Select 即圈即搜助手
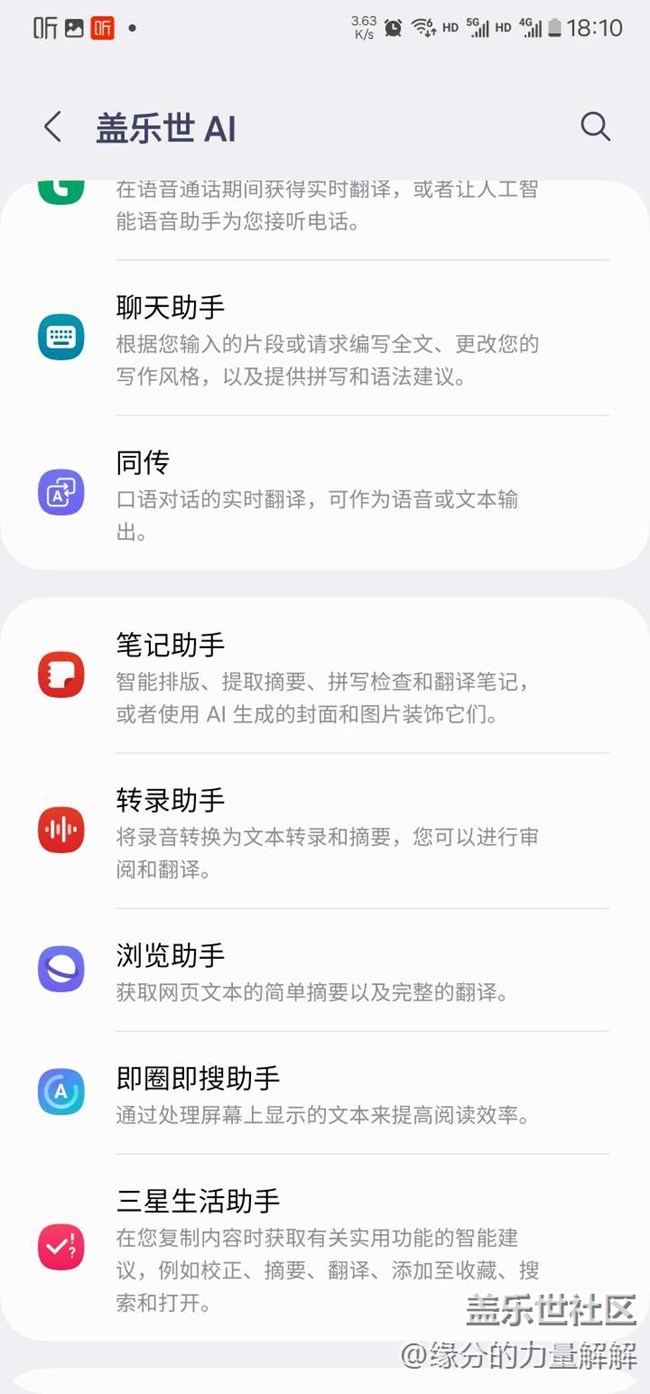650x1394 pixels. pyautogui.click(x=325, y=1093)
